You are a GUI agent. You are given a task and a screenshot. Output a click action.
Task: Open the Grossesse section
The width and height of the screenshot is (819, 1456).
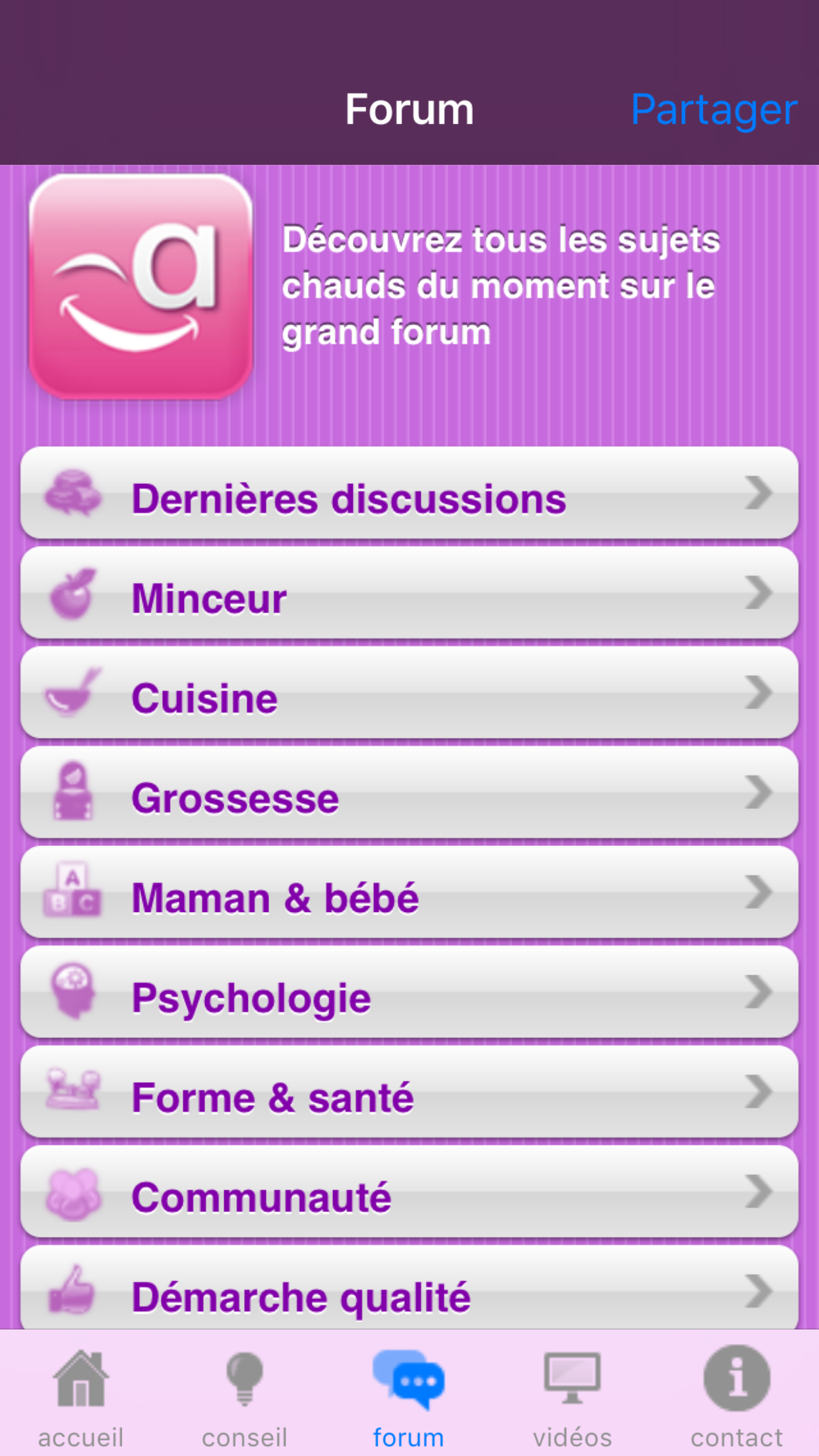409,794
